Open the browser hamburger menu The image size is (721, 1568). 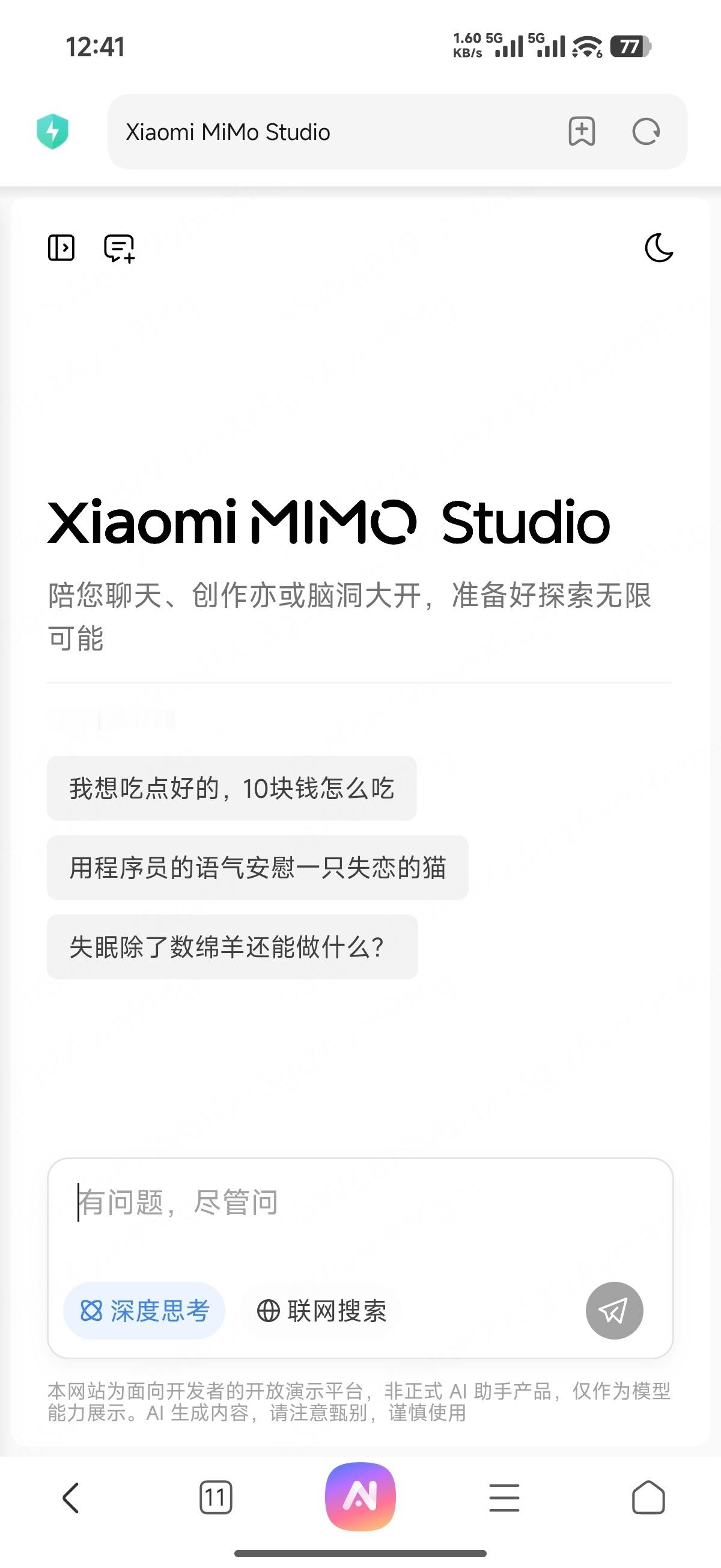coord(504,1498)
